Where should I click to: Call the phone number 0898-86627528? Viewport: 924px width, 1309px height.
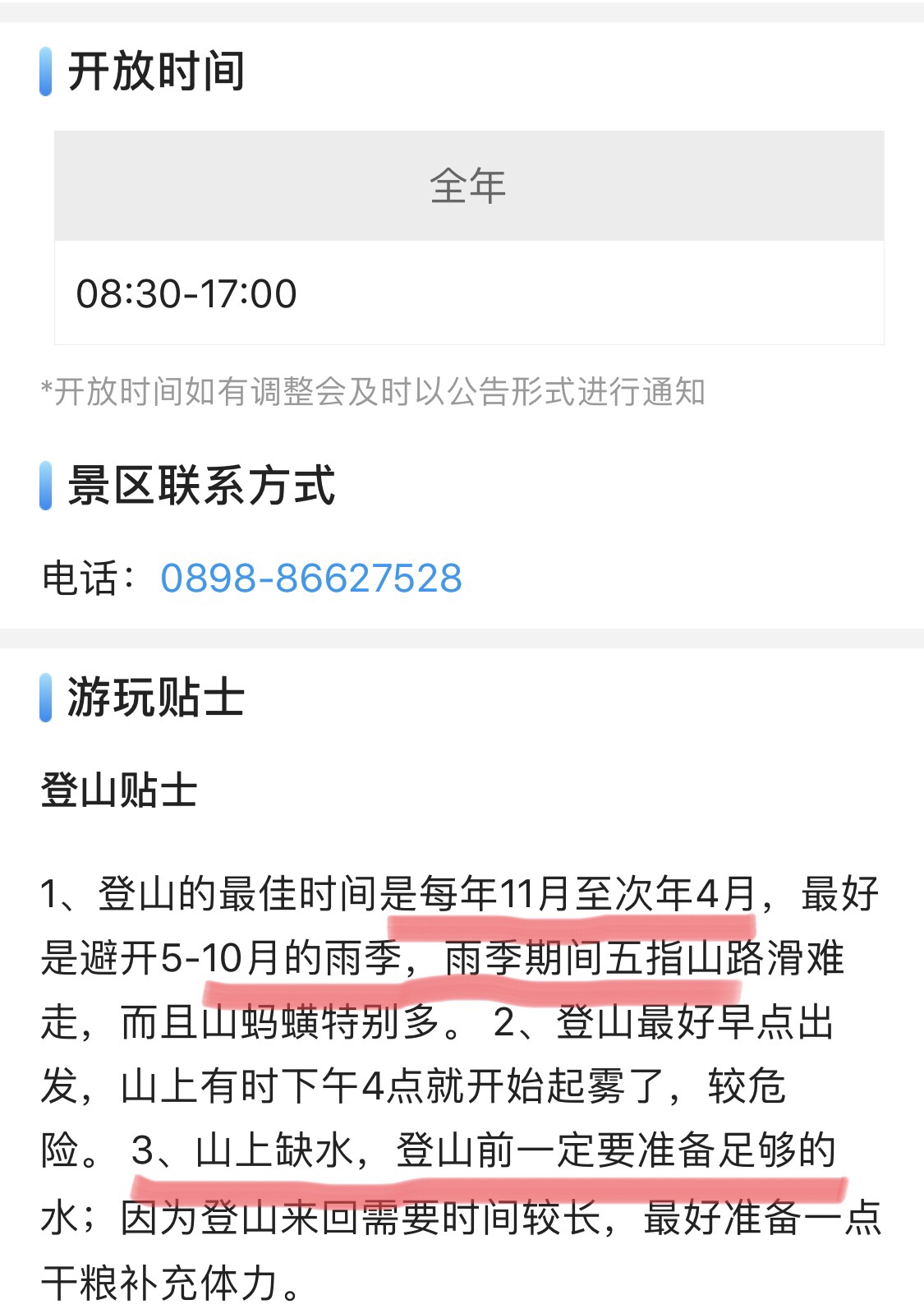point(311,578)
